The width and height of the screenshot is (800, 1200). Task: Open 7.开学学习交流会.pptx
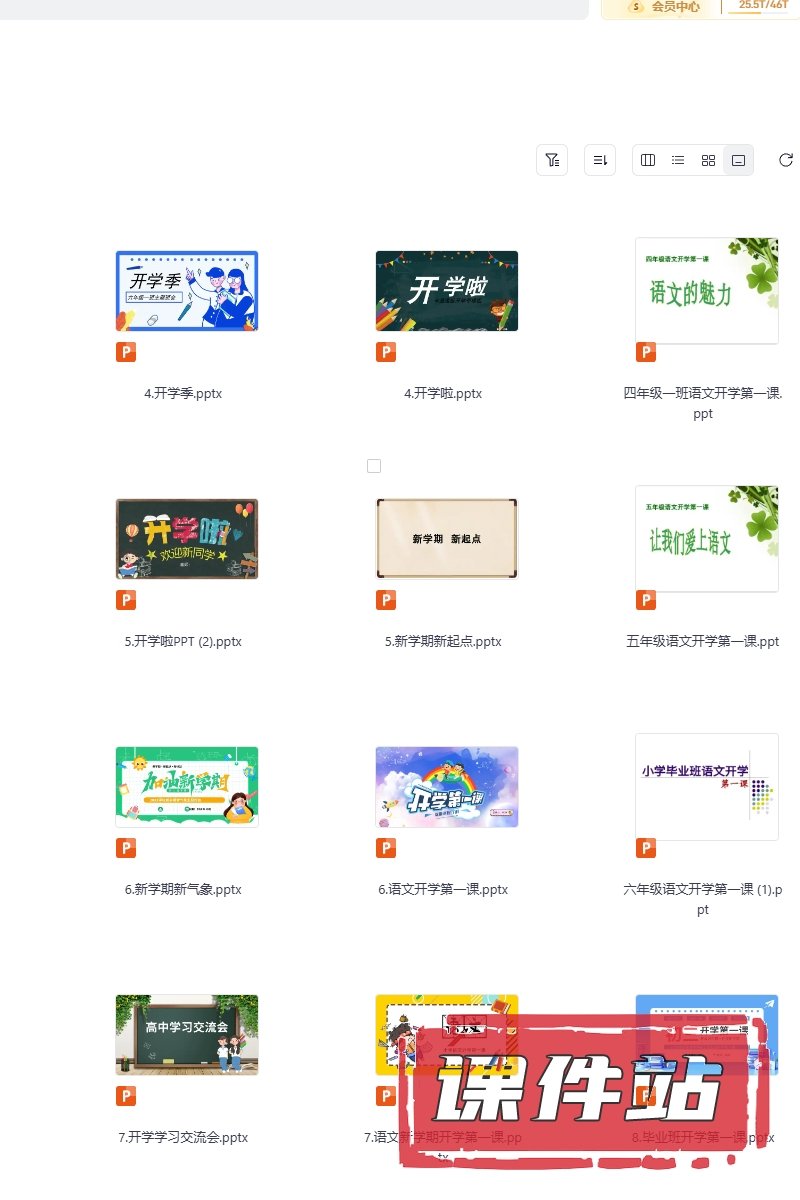click(187, 1035)
